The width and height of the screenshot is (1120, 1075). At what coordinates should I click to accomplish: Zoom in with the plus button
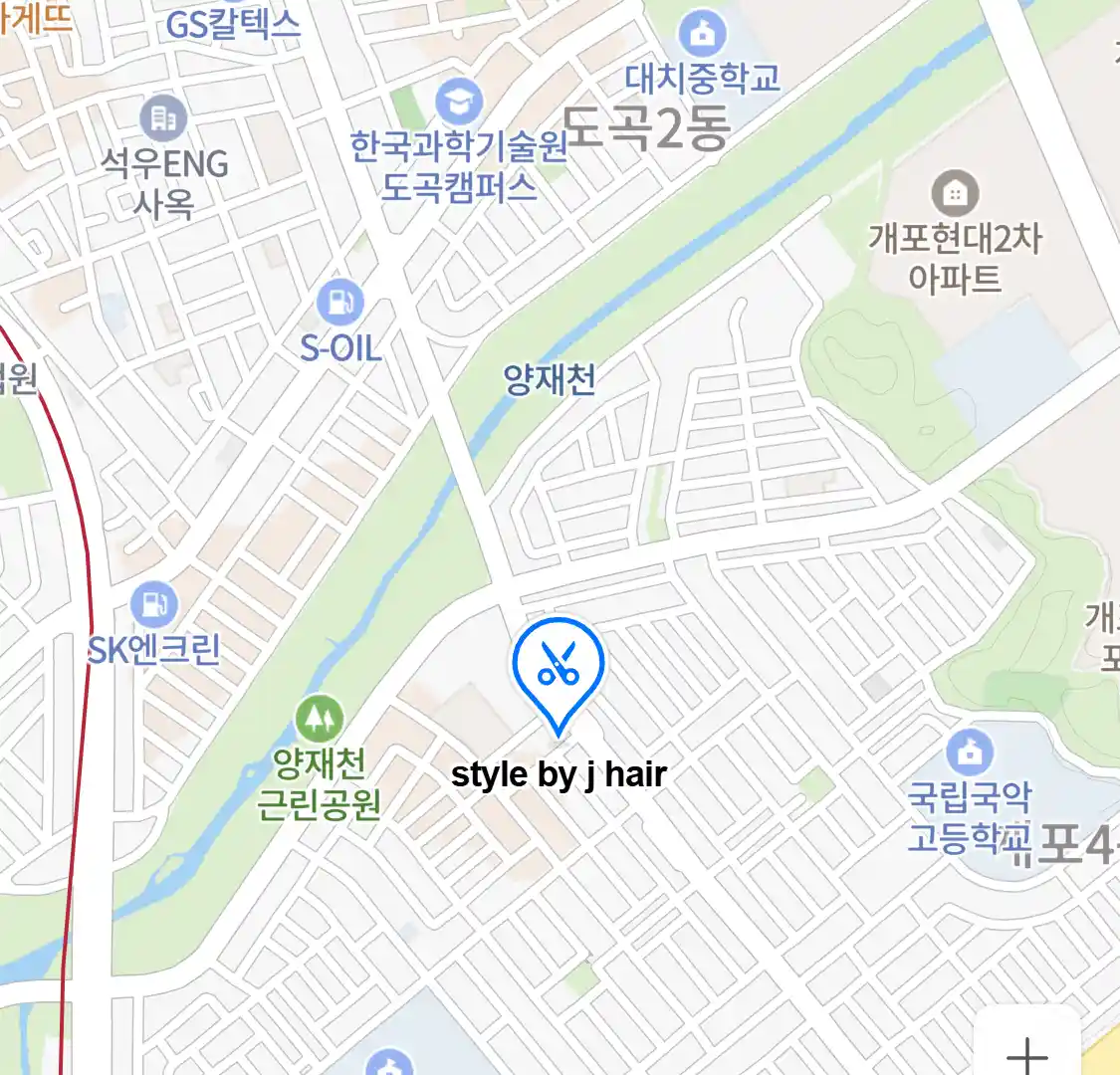click(x=1026, y=1053)
